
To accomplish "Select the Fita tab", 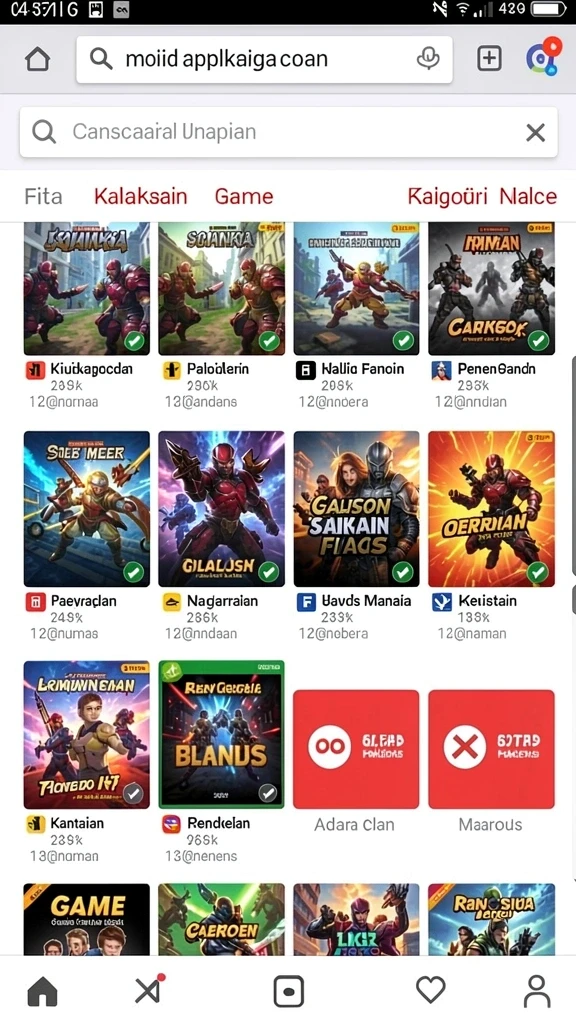I will pos(43,196).
